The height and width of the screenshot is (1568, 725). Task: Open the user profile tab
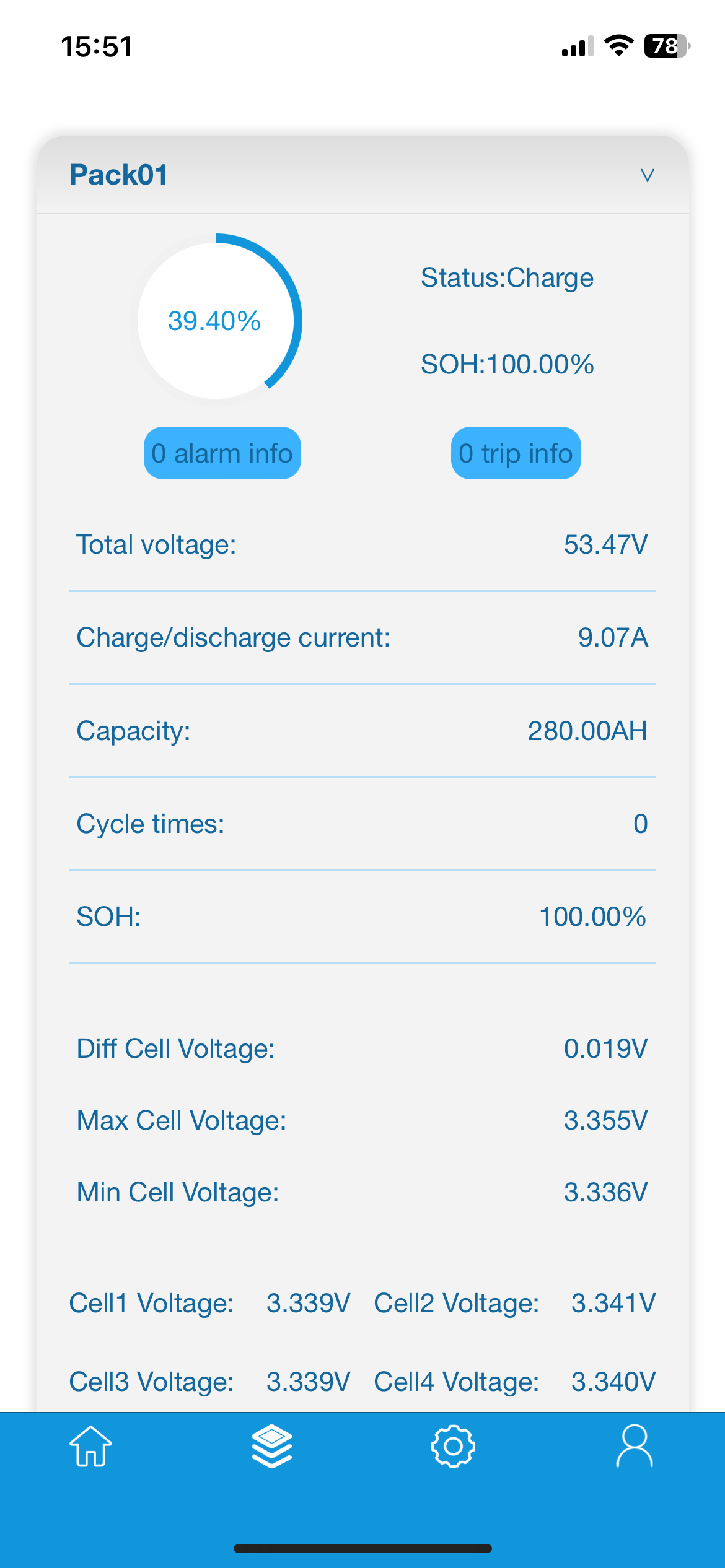point(635,1447)
